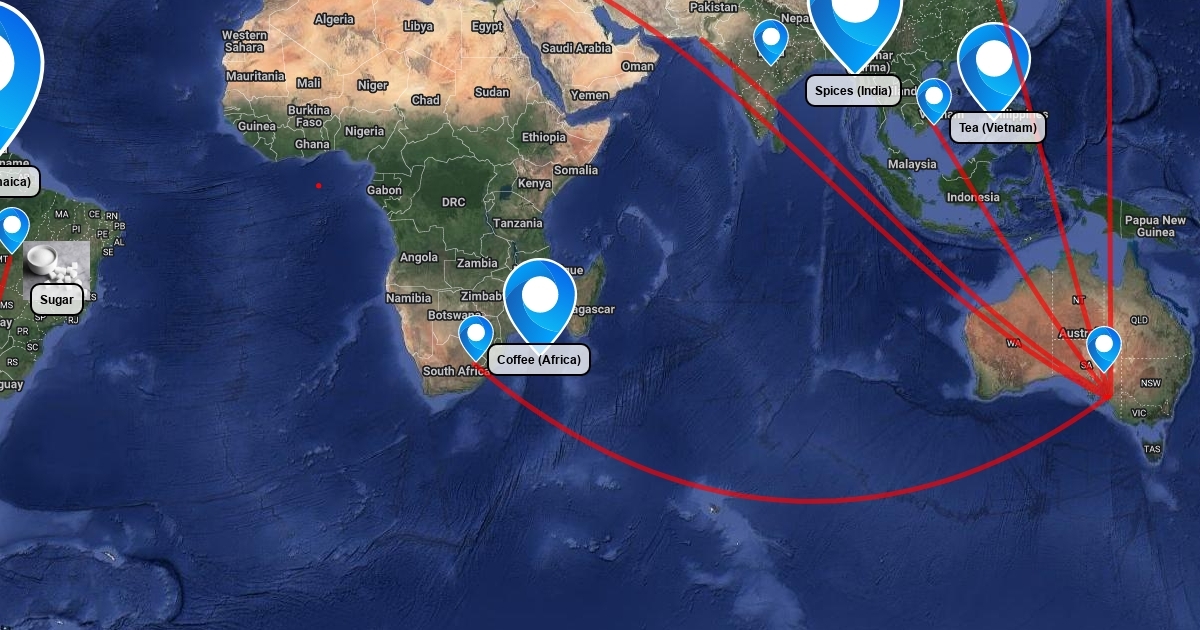The width and height of the screenshot is (1200, 630).
Task: Select the small pin over South Africa
Action: tap(476, 335)
